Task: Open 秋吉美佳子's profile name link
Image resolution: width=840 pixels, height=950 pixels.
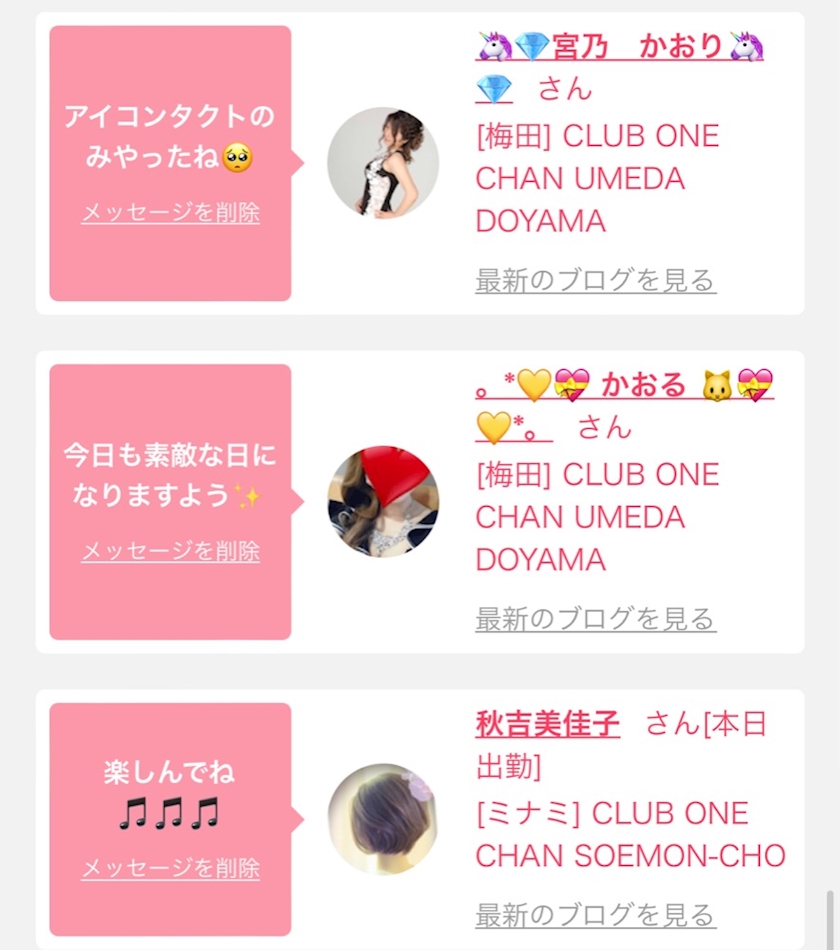Action: pos(547,724)
